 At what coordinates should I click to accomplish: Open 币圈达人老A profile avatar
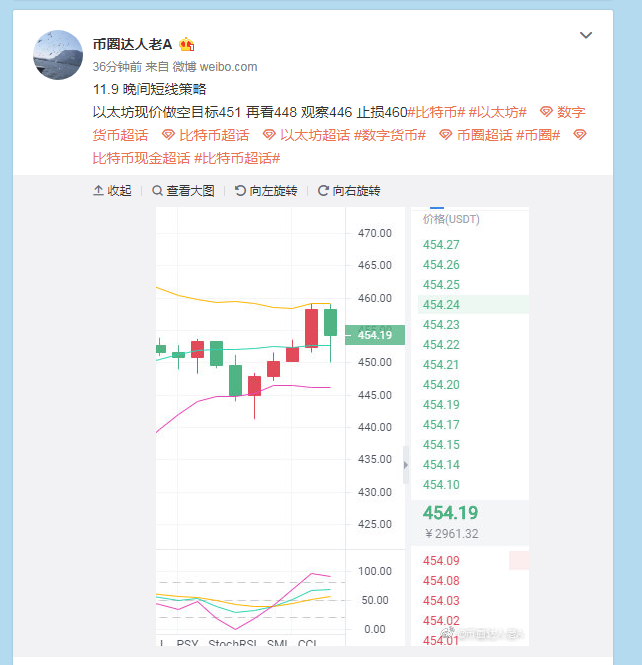point(58,55)
